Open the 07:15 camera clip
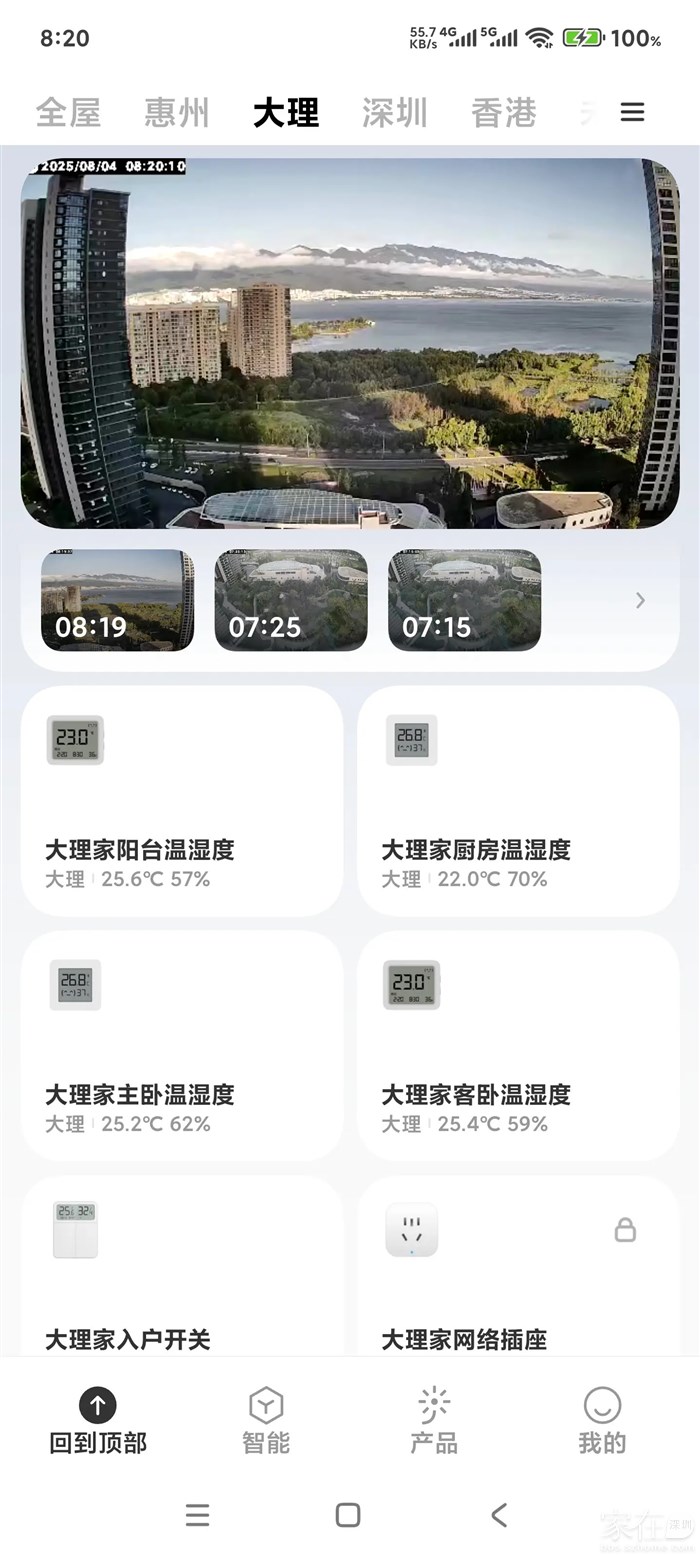700x1555 pixels. pos(464,600)
